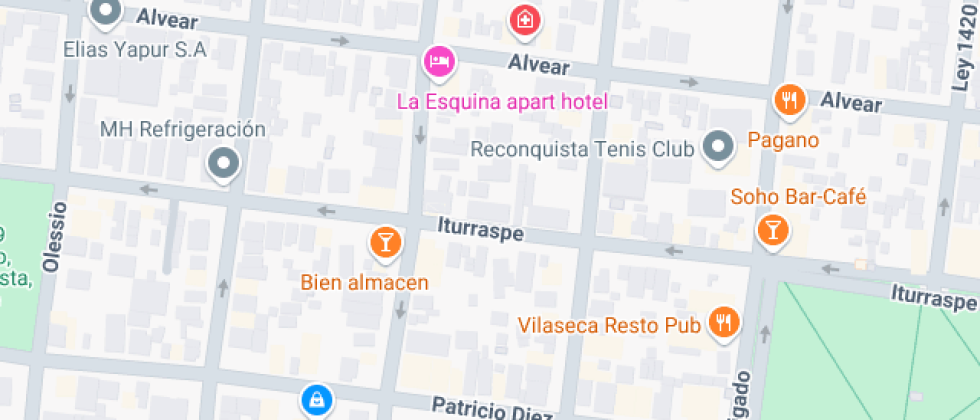Tap the red medical pin near Alvear
This screenshot has width=980, height=420.
point(523,19)
